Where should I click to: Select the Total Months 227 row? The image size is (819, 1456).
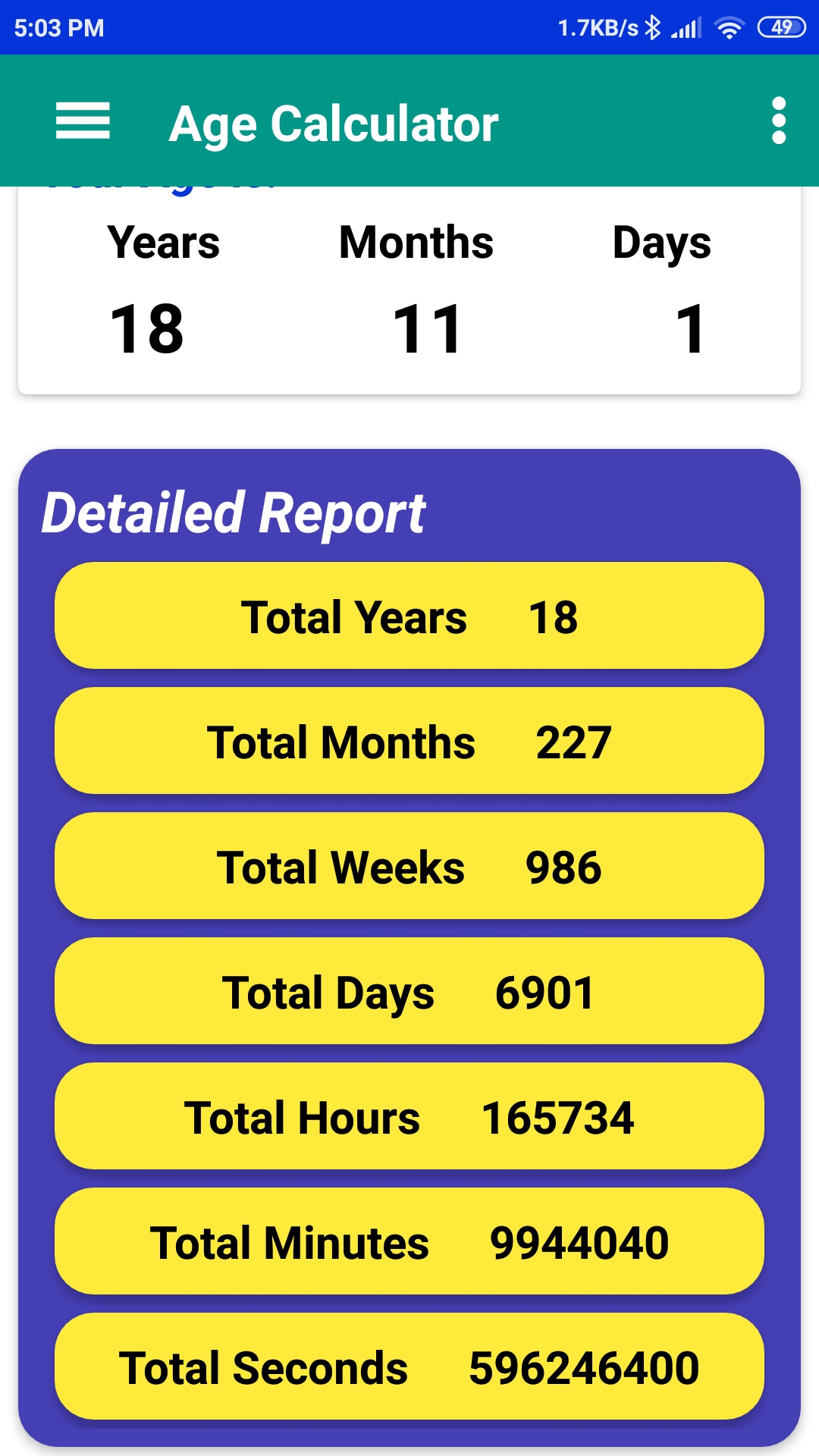click(409, 742)
